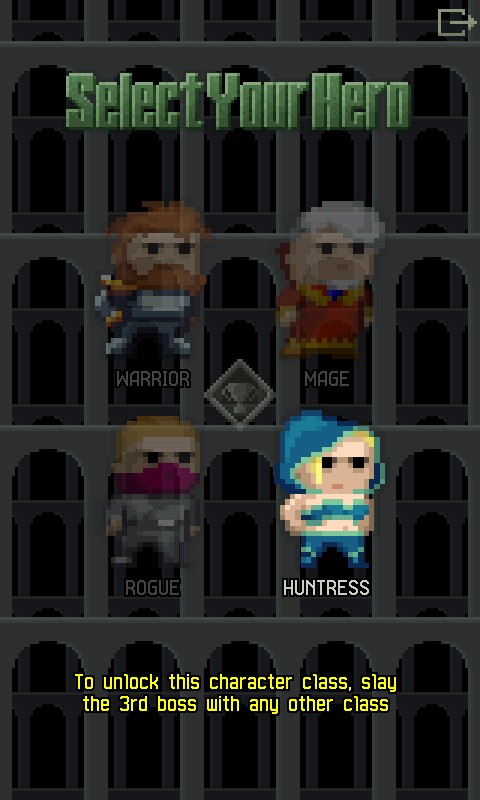Tap the exit icon
This screenshot has height=800, width=480.
coord(457,22)
